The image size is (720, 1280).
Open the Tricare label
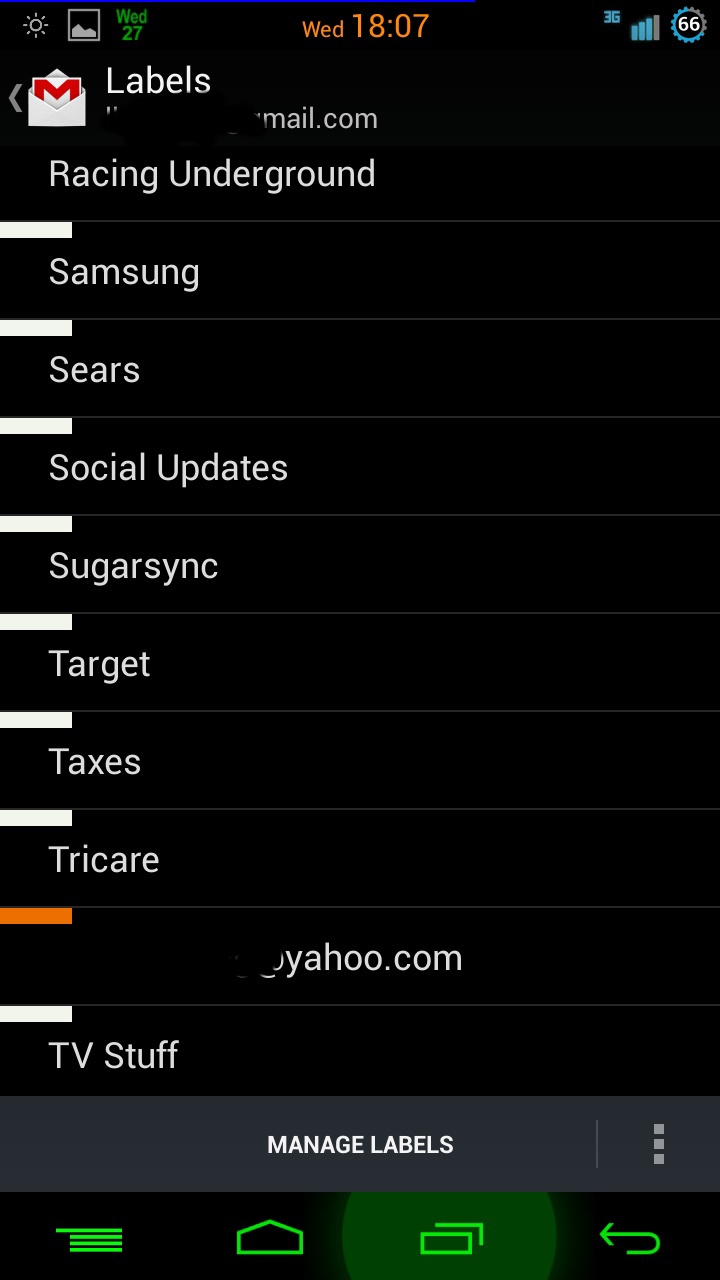click(x=360, y=860)
